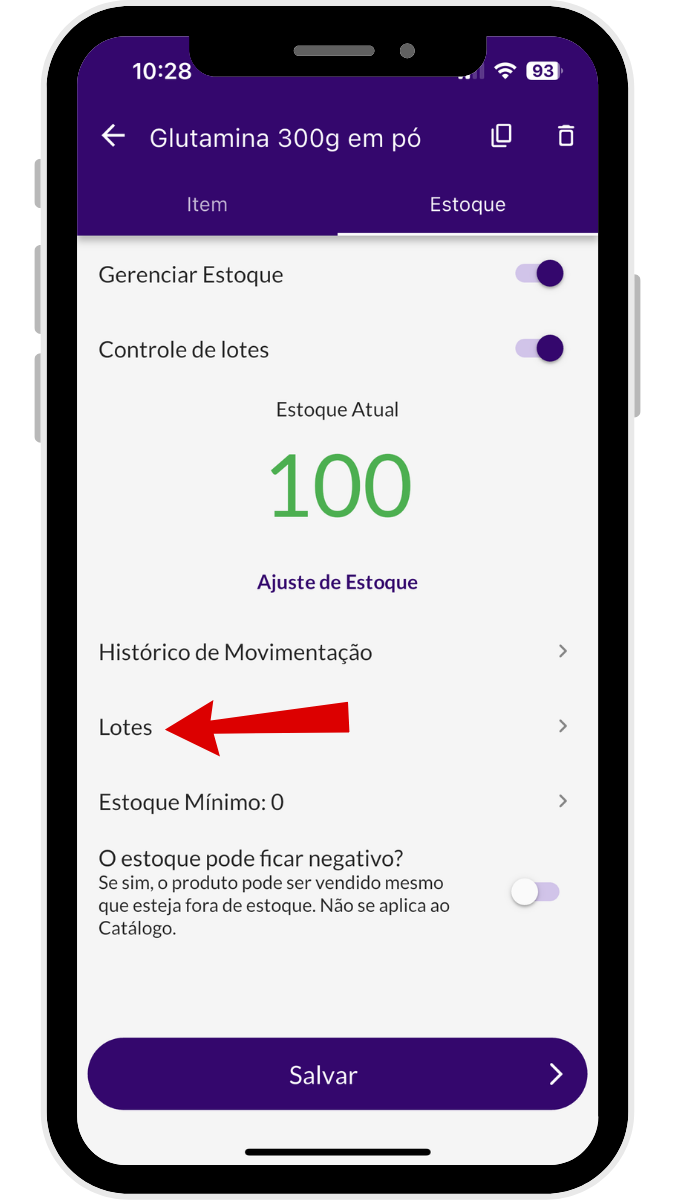Tap the Salvar button

[337, 1075]
